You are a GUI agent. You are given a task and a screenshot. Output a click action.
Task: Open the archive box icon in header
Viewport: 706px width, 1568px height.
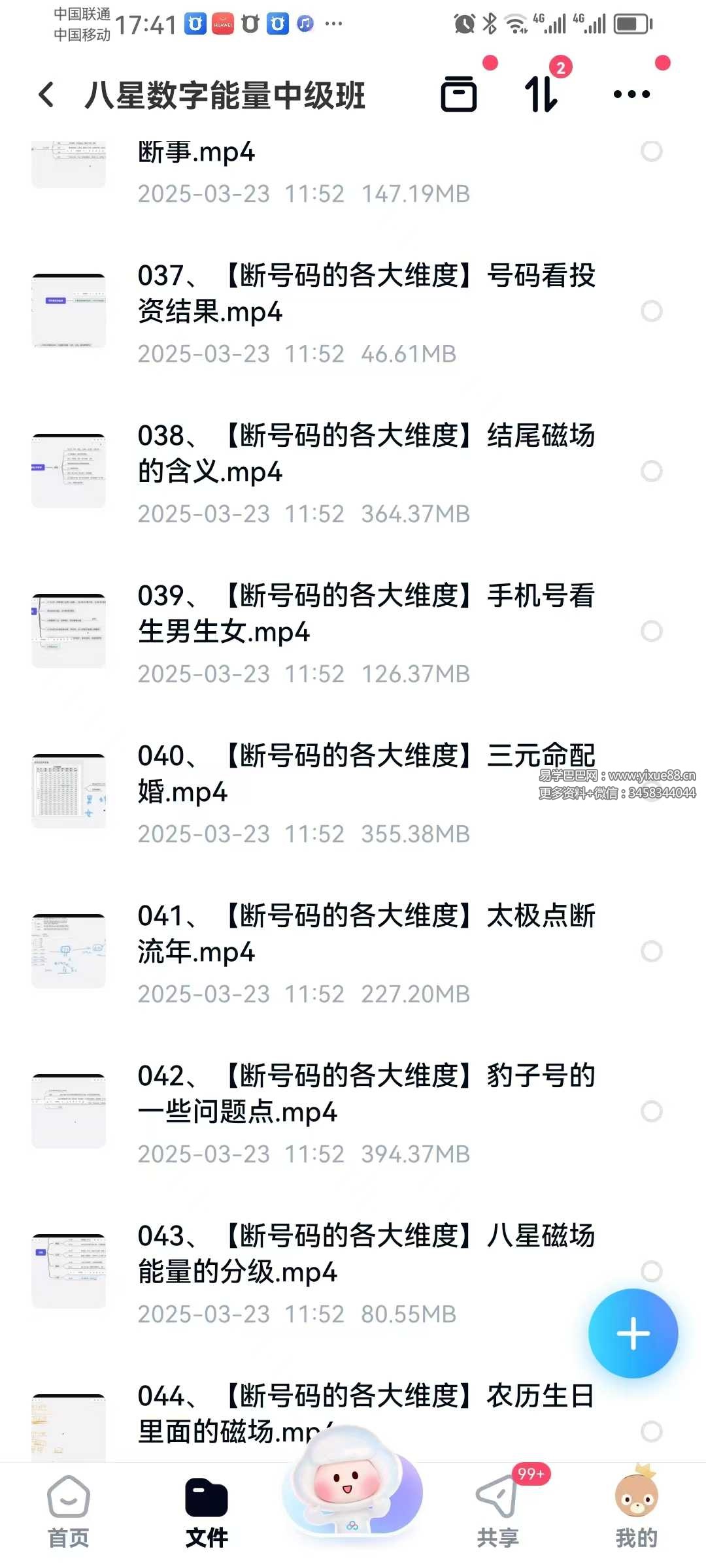tap(459, 94)
